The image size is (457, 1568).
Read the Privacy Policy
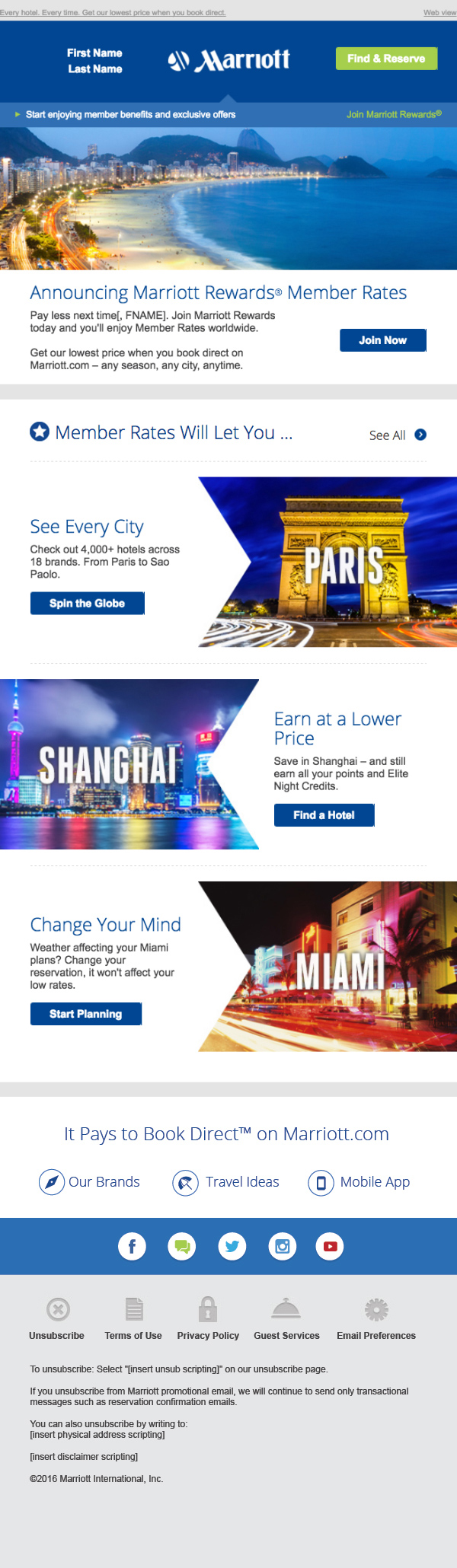click(208, 1321)
